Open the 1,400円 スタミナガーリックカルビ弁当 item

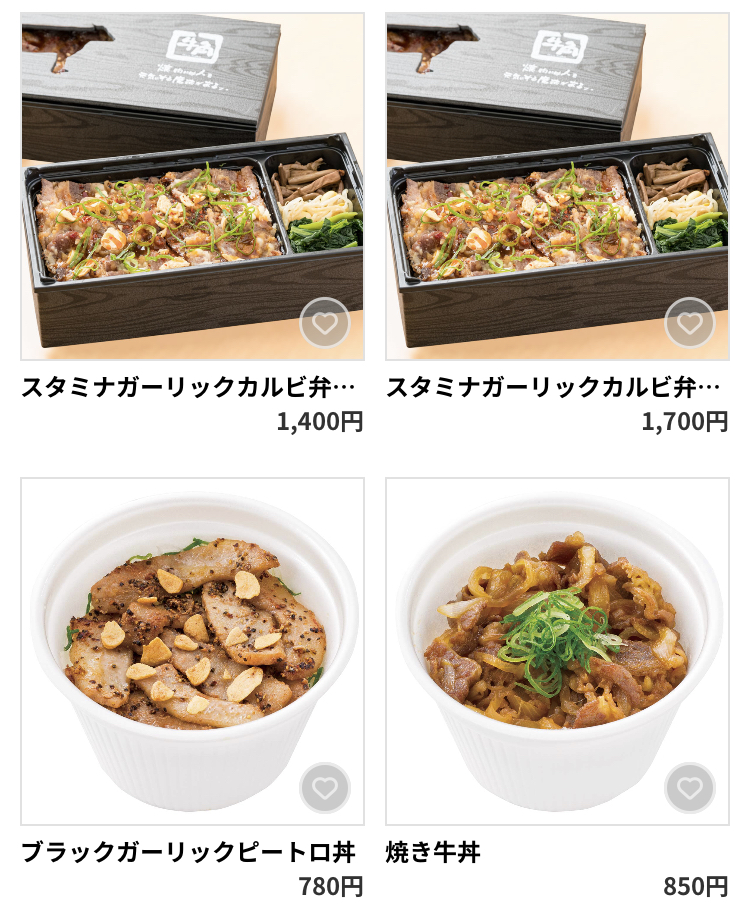click(192, 185)
